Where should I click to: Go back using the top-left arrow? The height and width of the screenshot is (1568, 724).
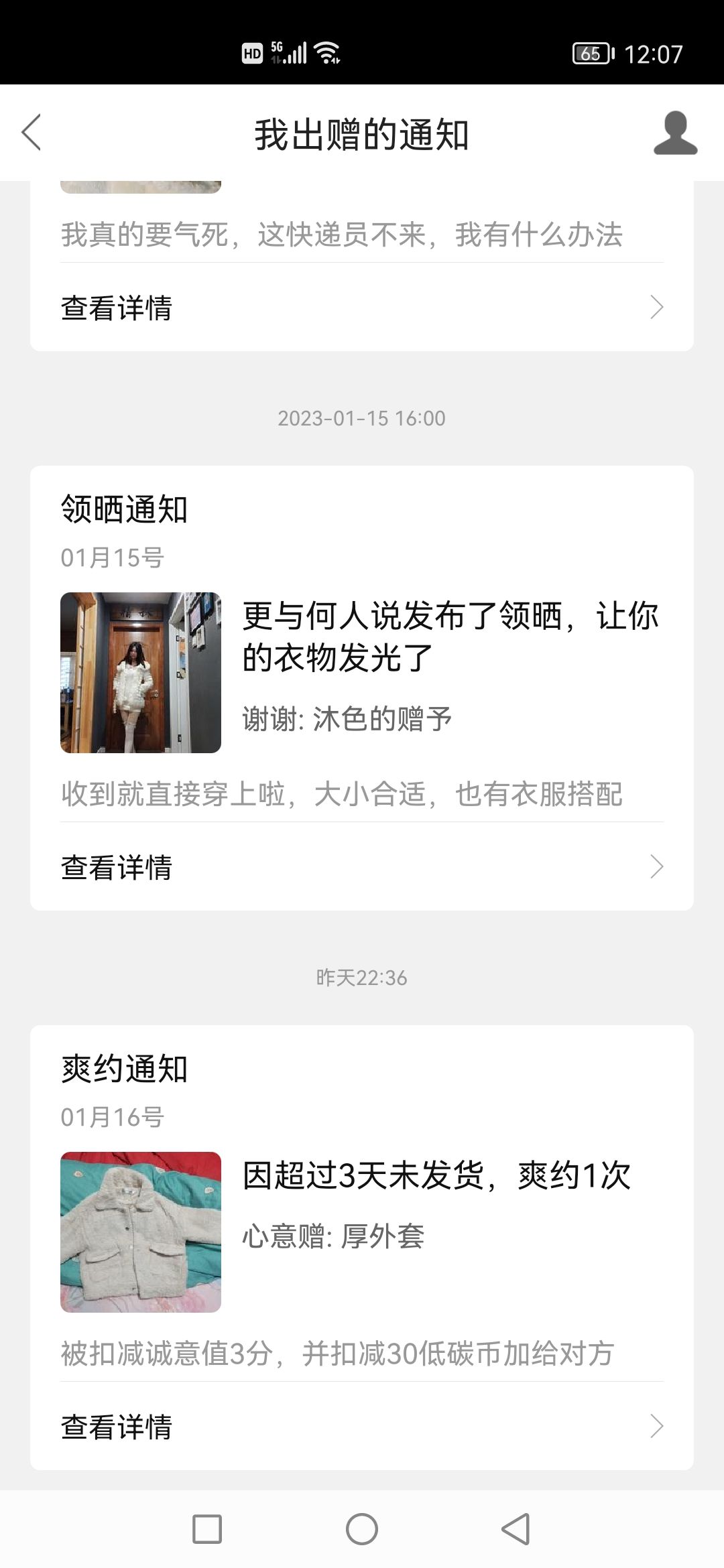(32, 132)
